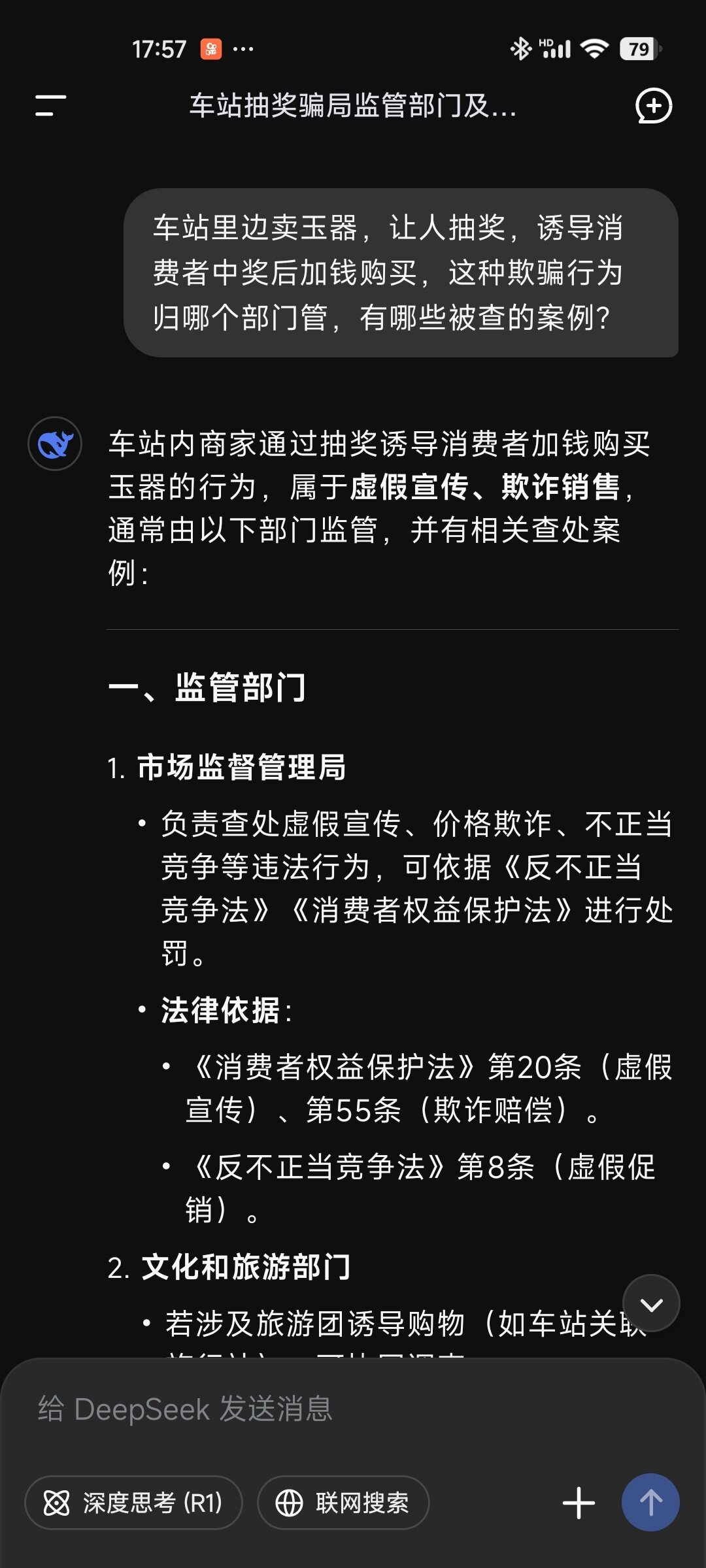Enable 深度思考 (R1) mode
The image size is (706, 1568).
[x=133, y=1503]
